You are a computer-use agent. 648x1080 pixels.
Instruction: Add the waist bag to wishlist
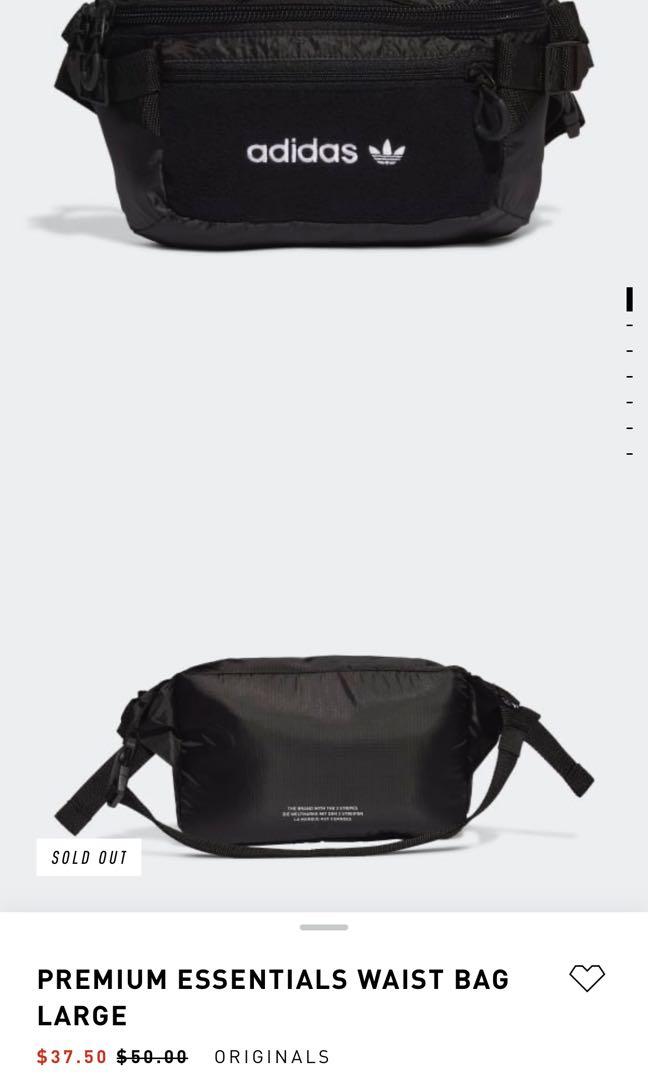pos(587,978)
